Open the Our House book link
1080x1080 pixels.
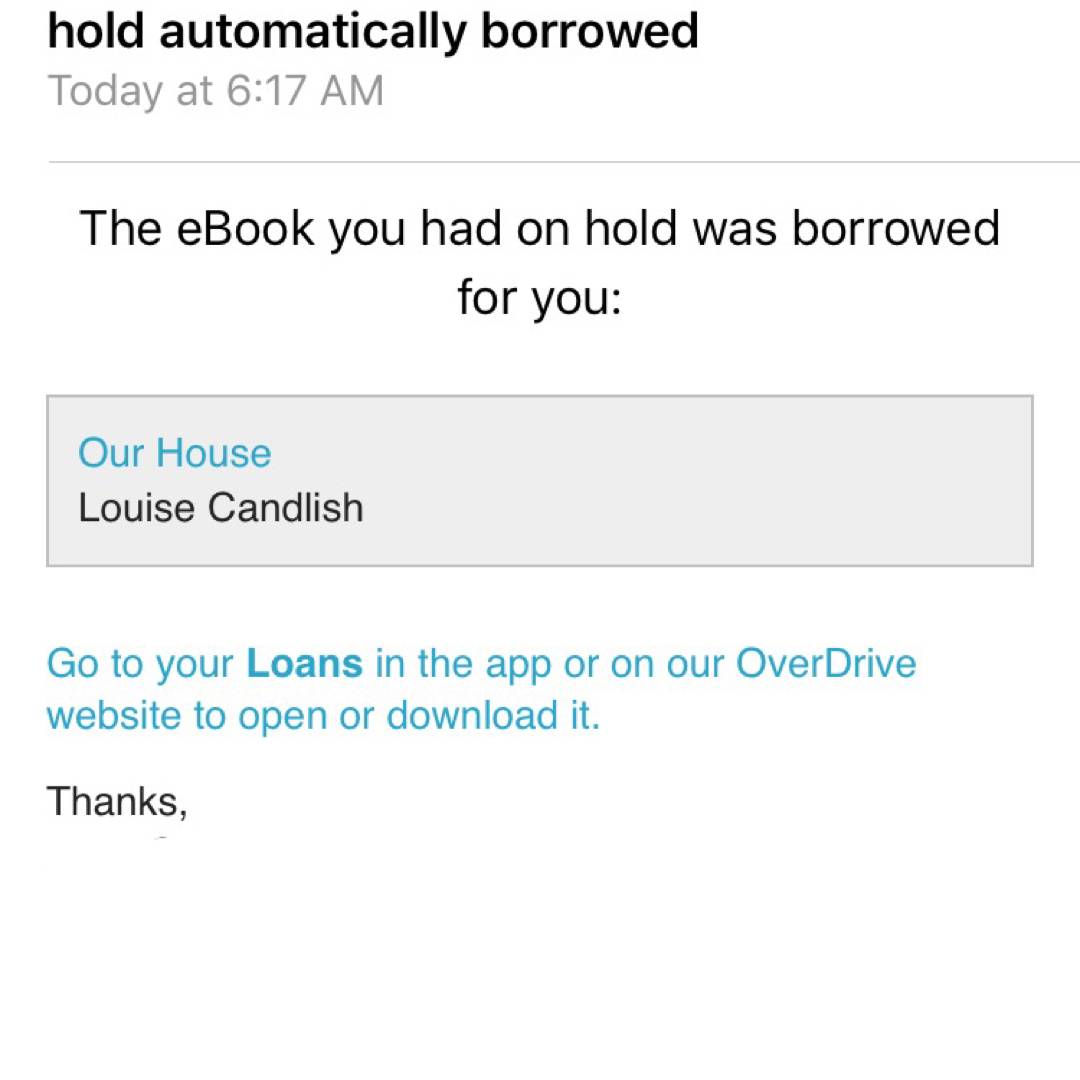pos(175,453)
